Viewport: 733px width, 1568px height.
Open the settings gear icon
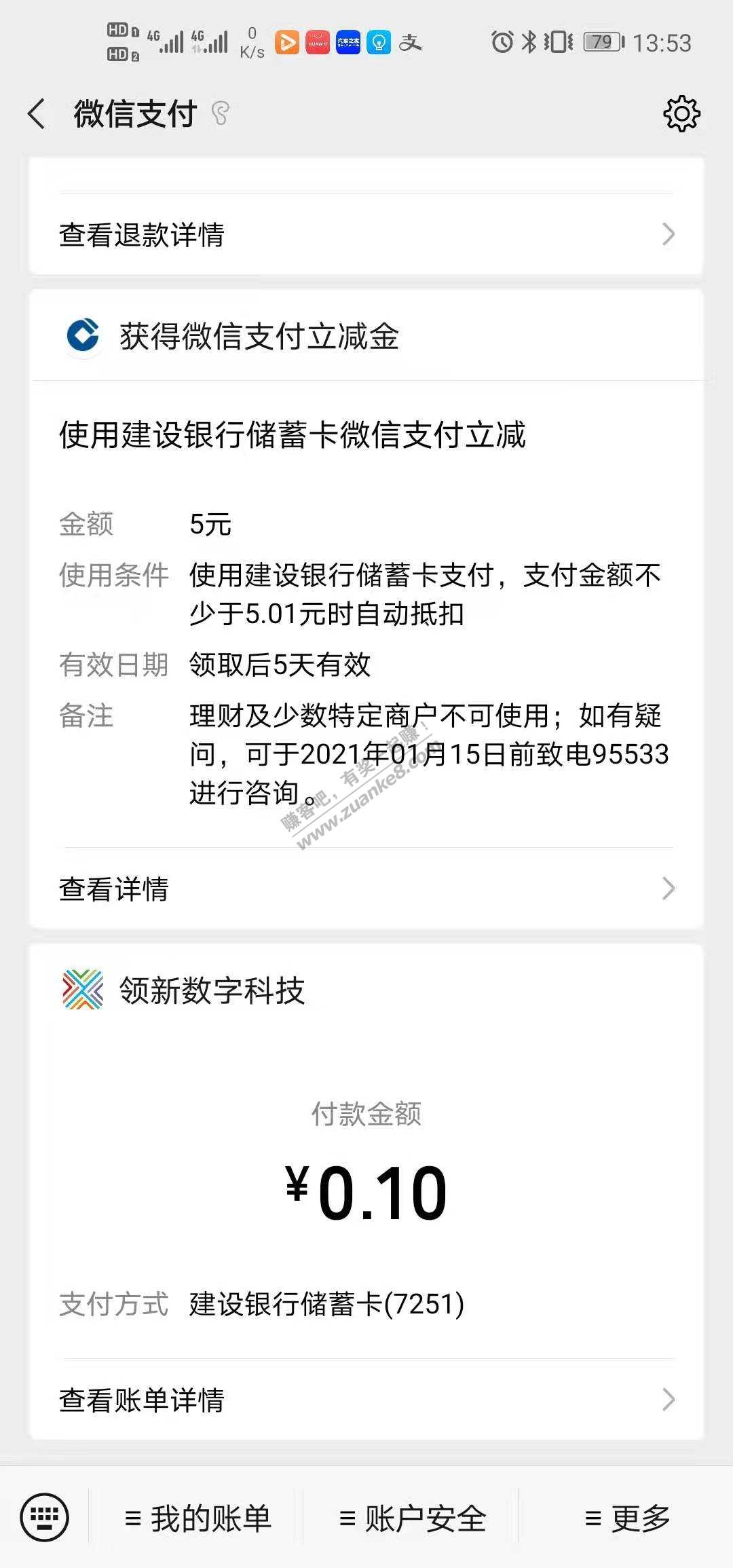pyautogui.click(x=681, y=113)
